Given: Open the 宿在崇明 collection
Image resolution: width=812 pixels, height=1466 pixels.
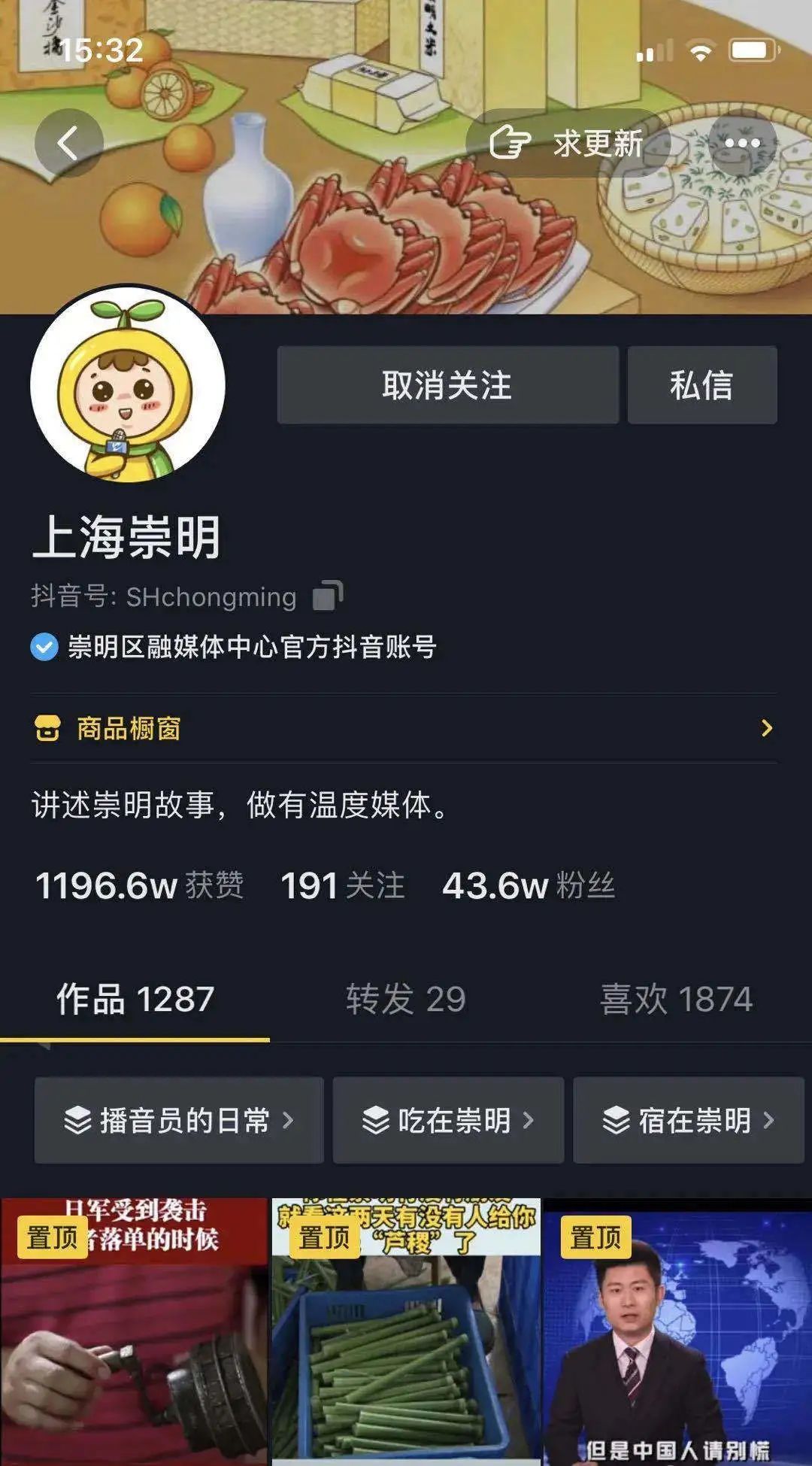Looking at the screenshot, I should coord(688,1120).
